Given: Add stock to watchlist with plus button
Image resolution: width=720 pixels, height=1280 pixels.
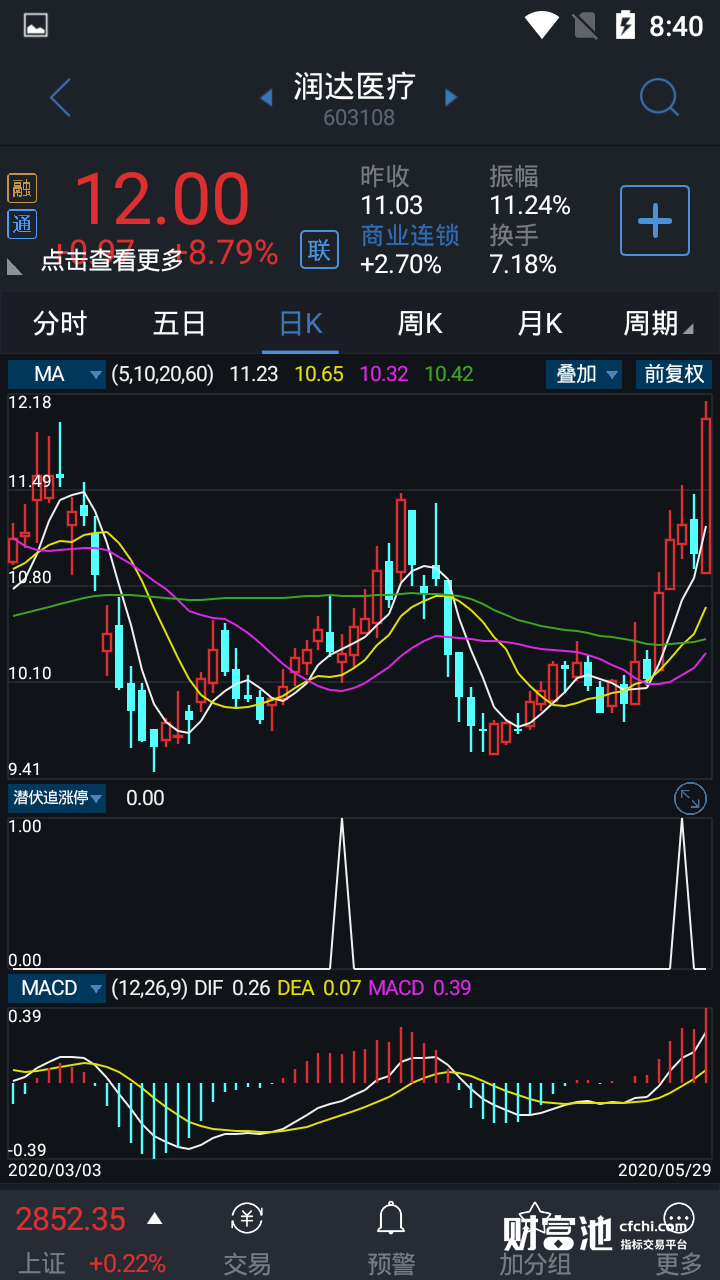Looking at the screenshot, I should coord(654,220).
